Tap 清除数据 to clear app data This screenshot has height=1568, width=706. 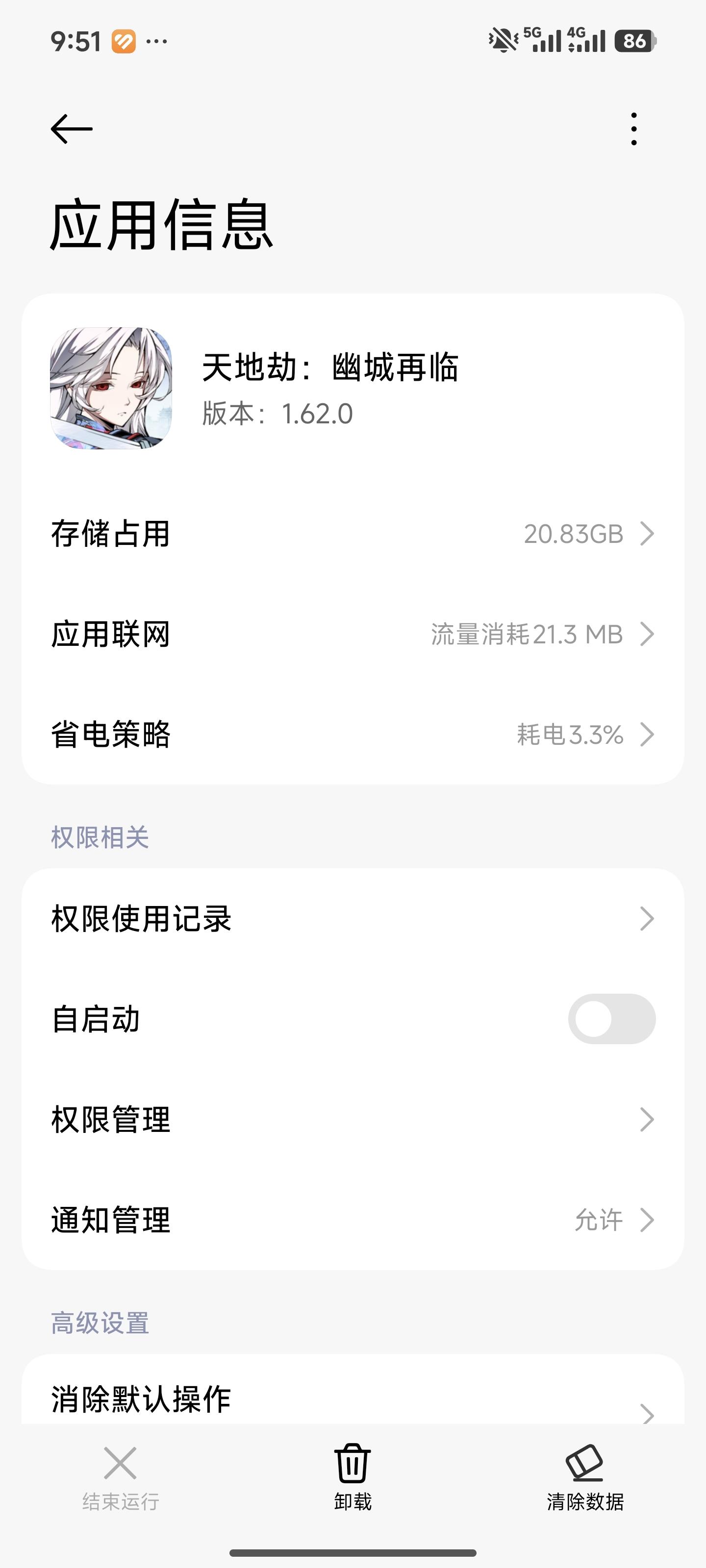tap(585, 1477)
